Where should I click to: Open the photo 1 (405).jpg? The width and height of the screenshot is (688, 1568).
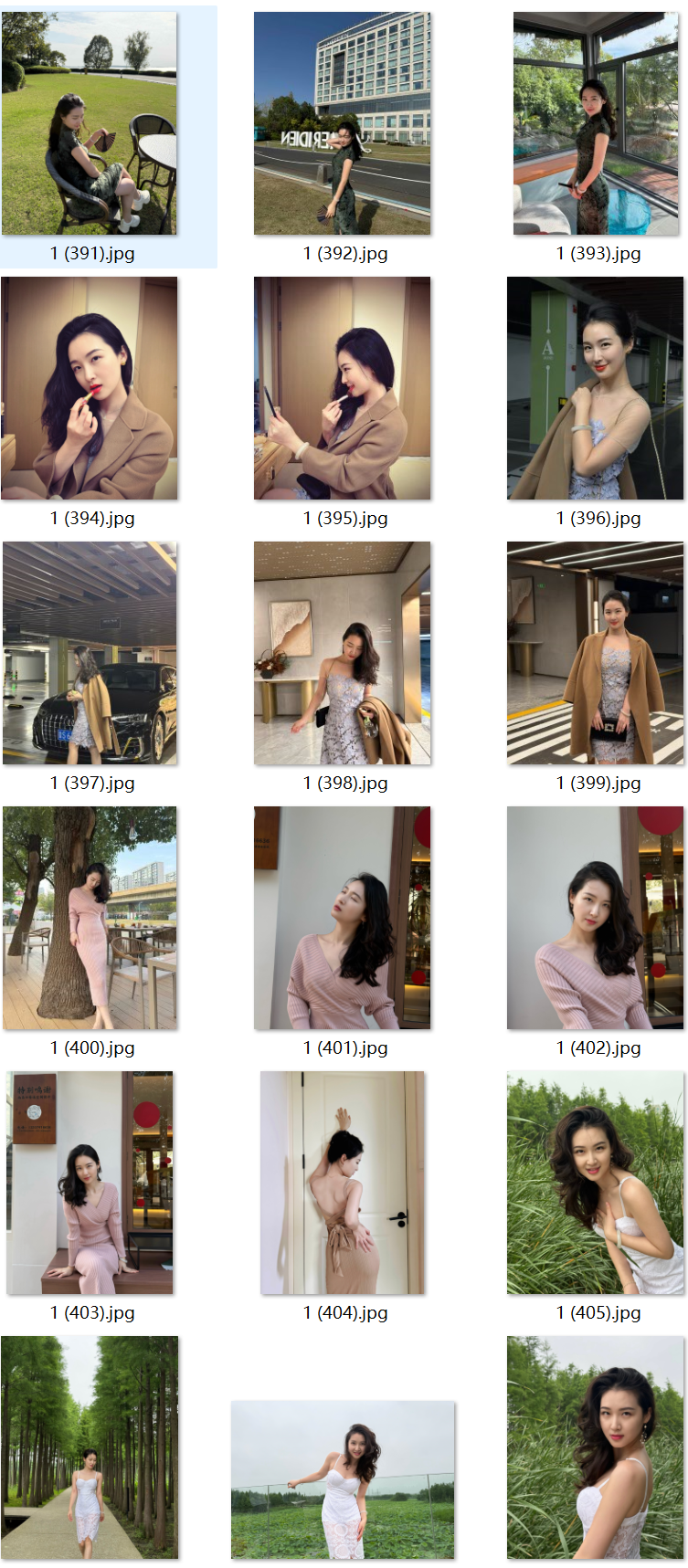(596, 1183)
